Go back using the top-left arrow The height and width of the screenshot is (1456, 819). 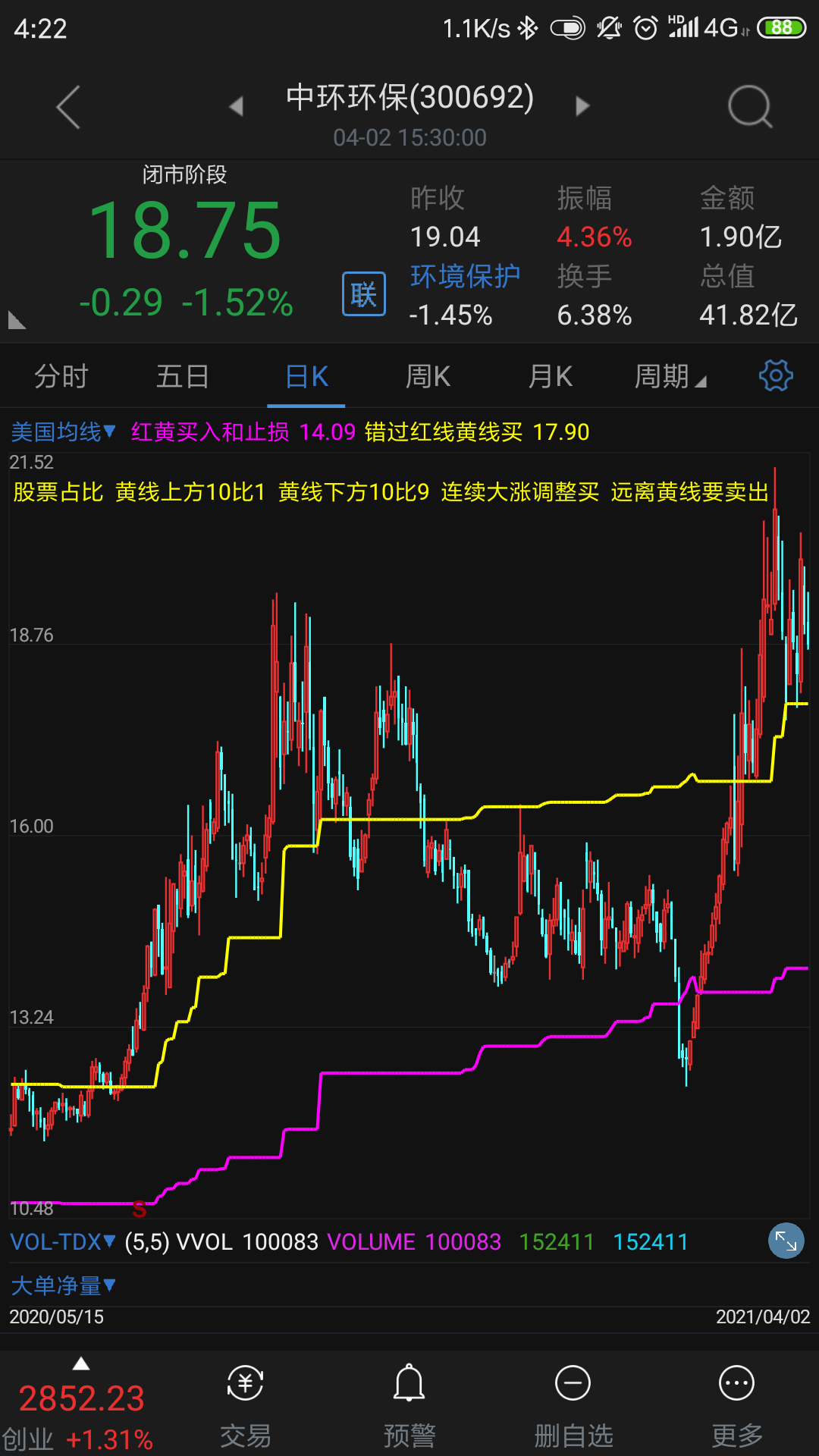[68, 107]
